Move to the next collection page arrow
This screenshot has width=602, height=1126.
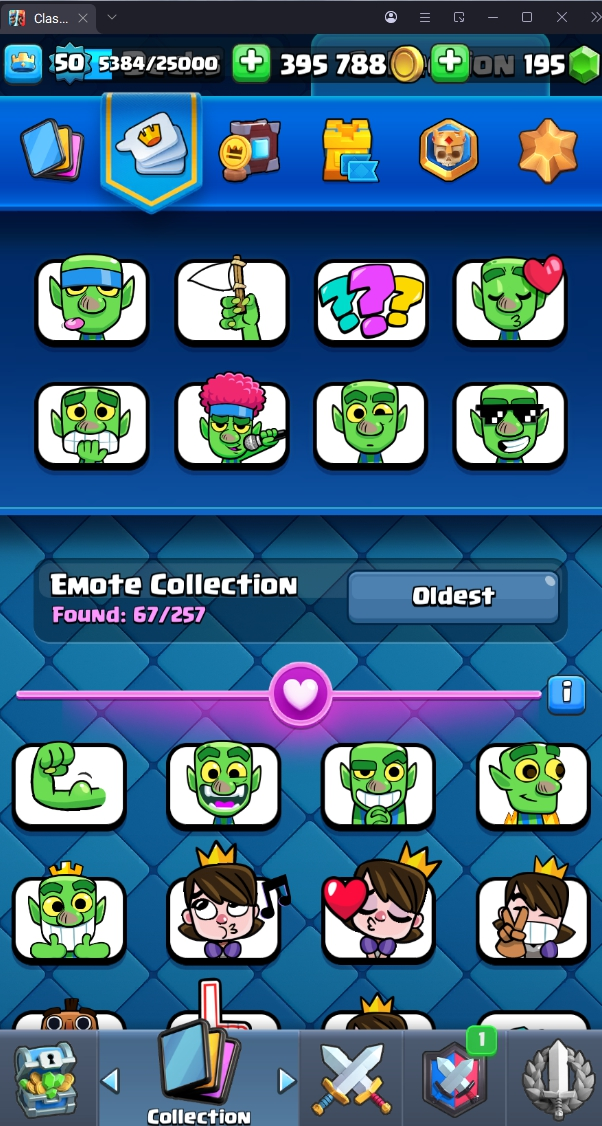click(x=287, y=1080)
